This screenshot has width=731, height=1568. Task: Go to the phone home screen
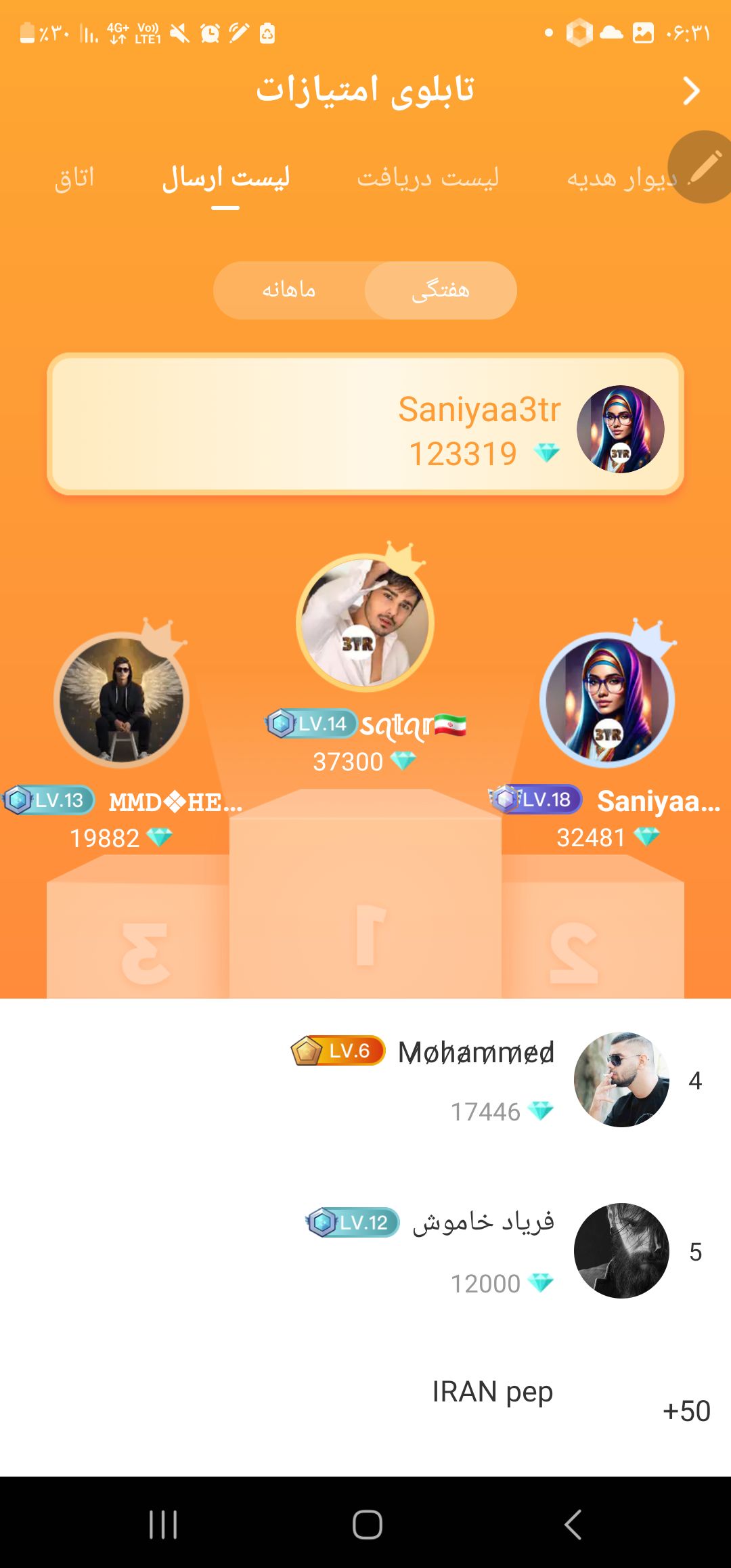tap(367, 1525)
